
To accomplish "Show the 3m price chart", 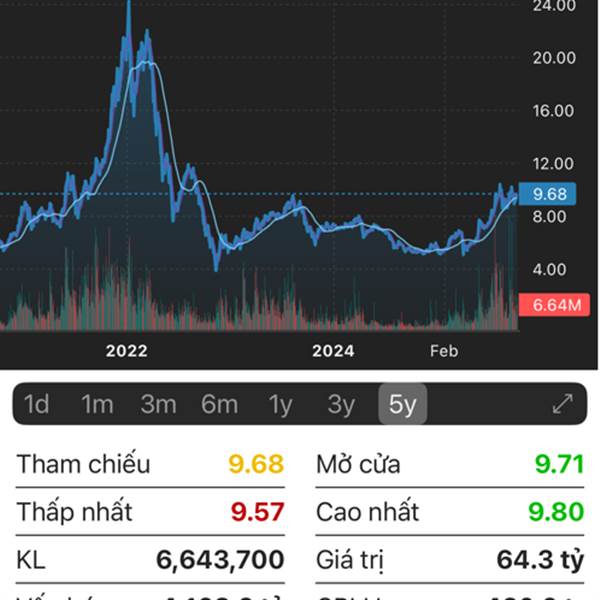I will point(158,404).
